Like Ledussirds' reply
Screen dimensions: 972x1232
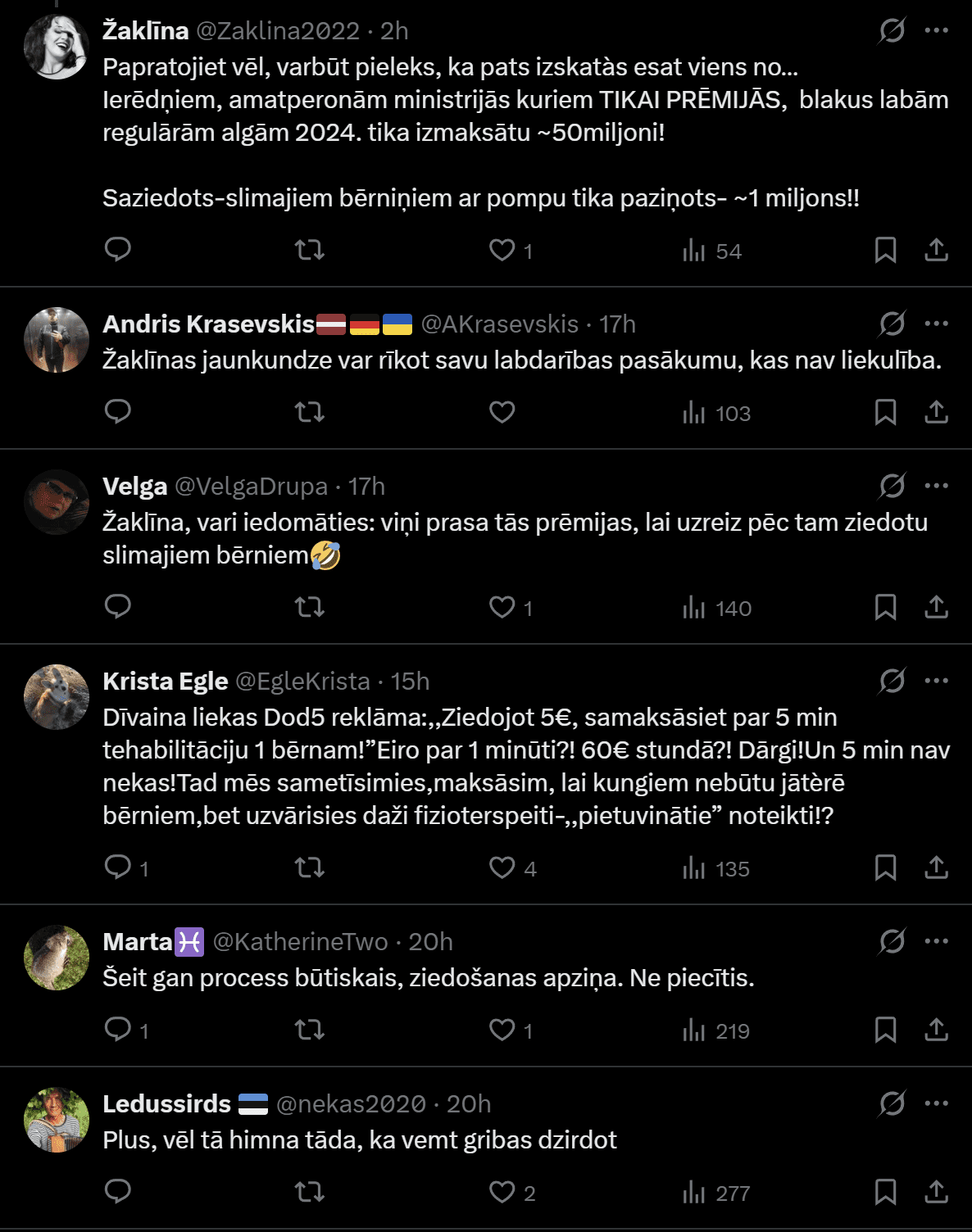tap(502, 1192)
